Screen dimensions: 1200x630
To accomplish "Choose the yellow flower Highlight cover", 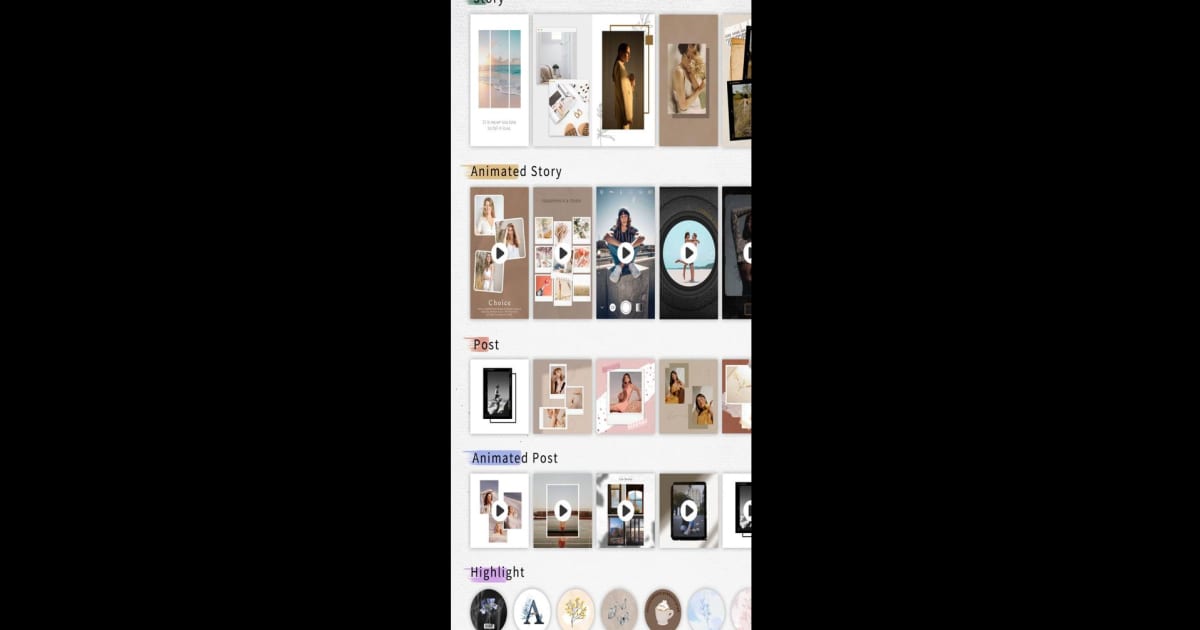I will pos(575,610).
